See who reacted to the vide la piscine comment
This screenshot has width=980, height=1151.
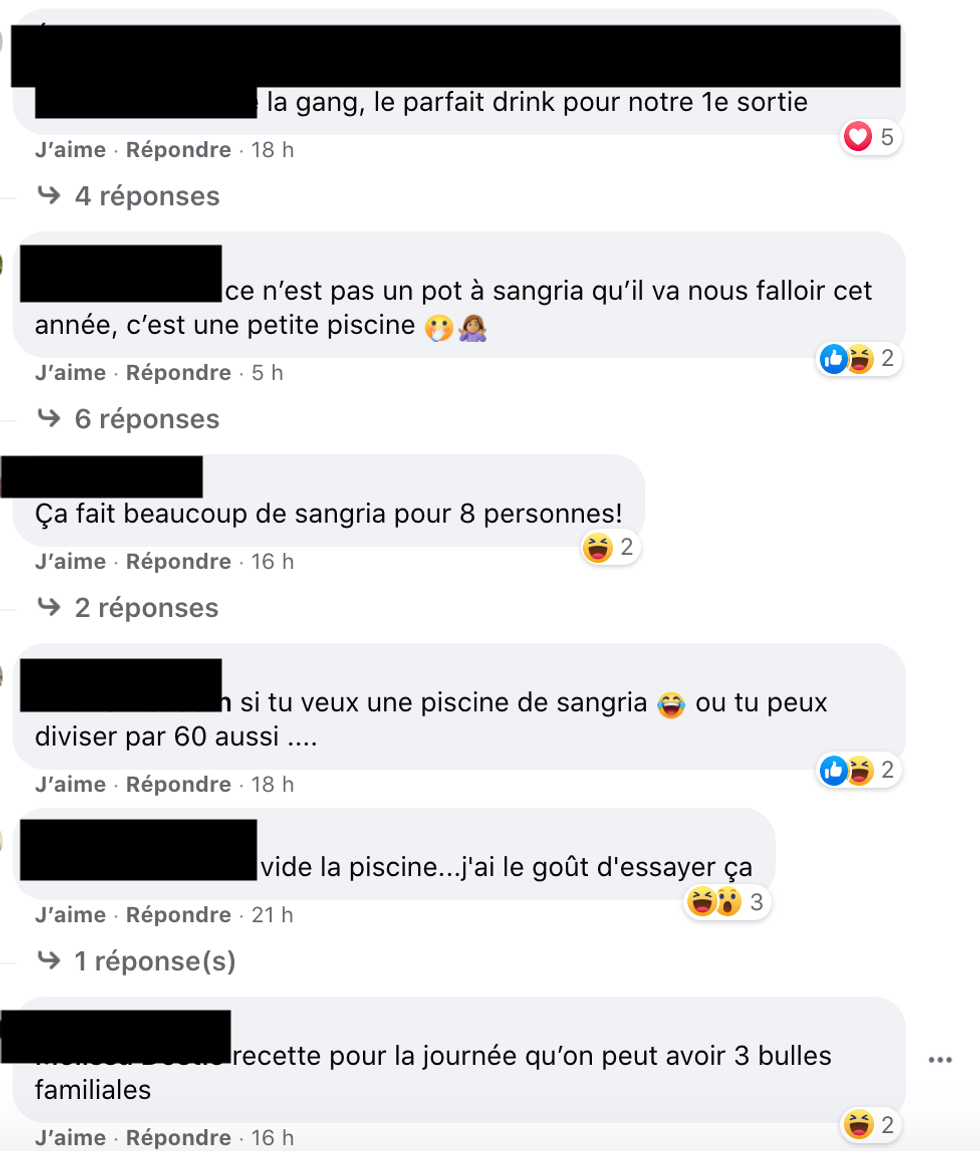tap(727, 903)
